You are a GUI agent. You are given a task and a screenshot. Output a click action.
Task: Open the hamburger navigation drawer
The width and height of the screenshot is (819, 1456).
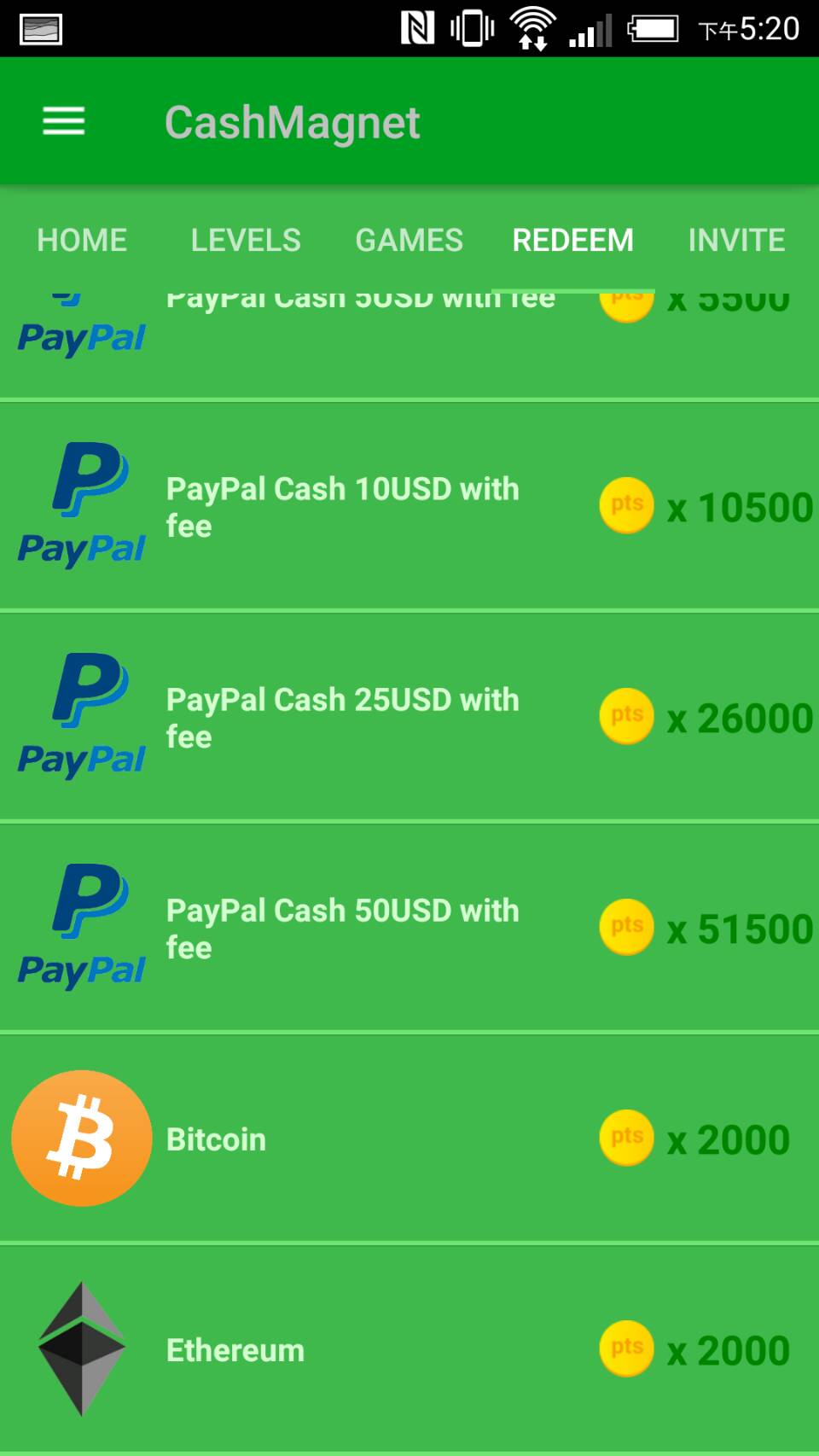(64, 121)
